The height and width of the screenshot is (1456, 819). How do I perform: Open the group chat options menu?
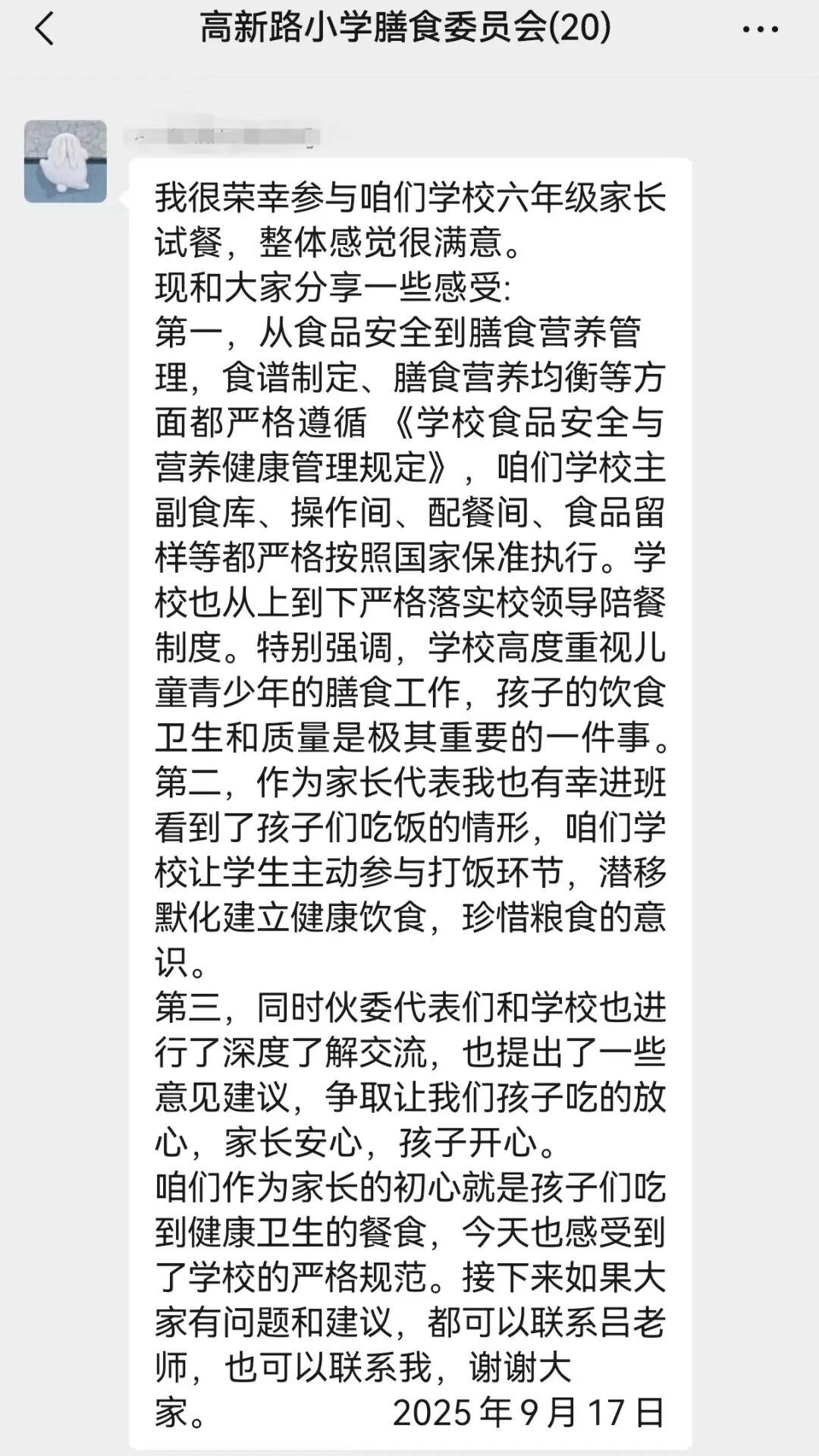(760, 30)
